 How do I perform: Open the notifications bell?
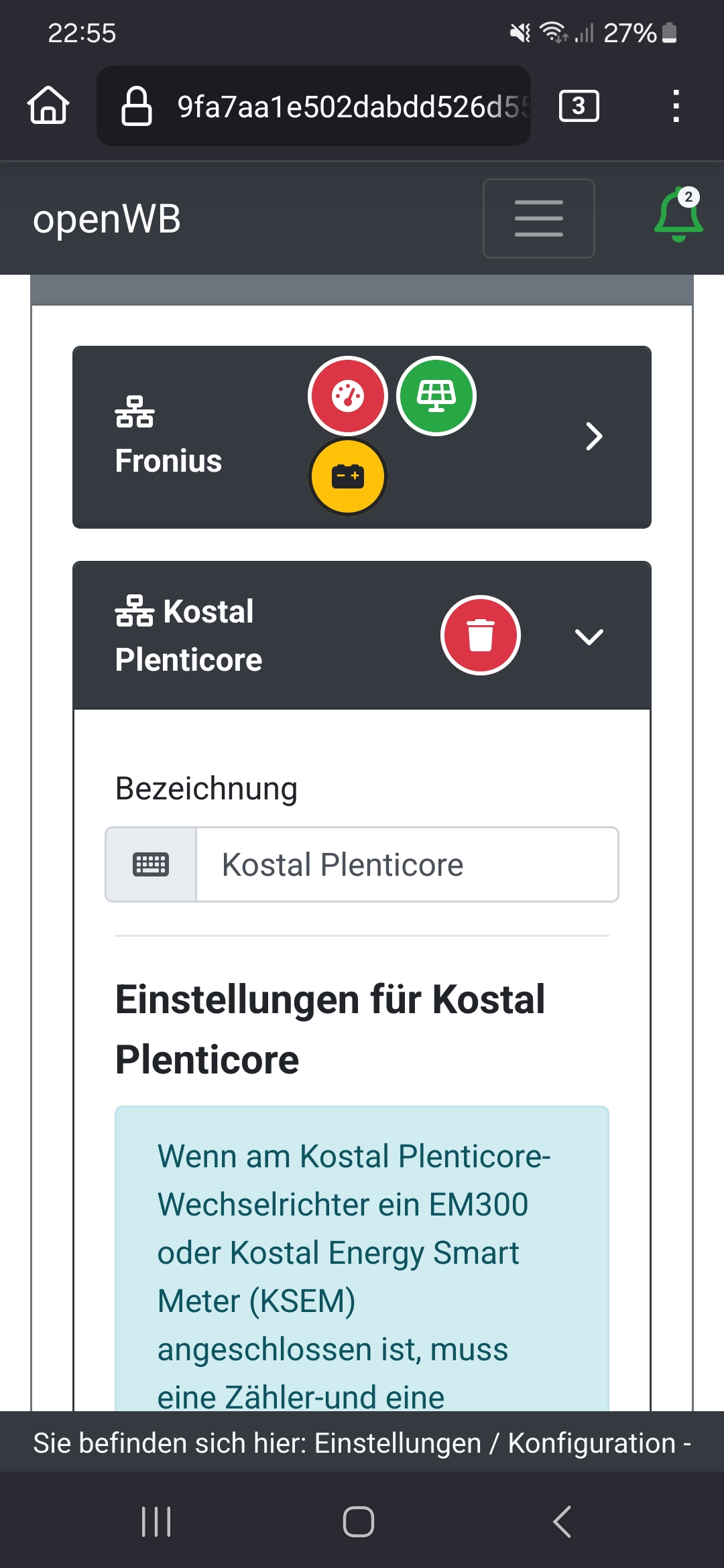[x=678, y=216]
